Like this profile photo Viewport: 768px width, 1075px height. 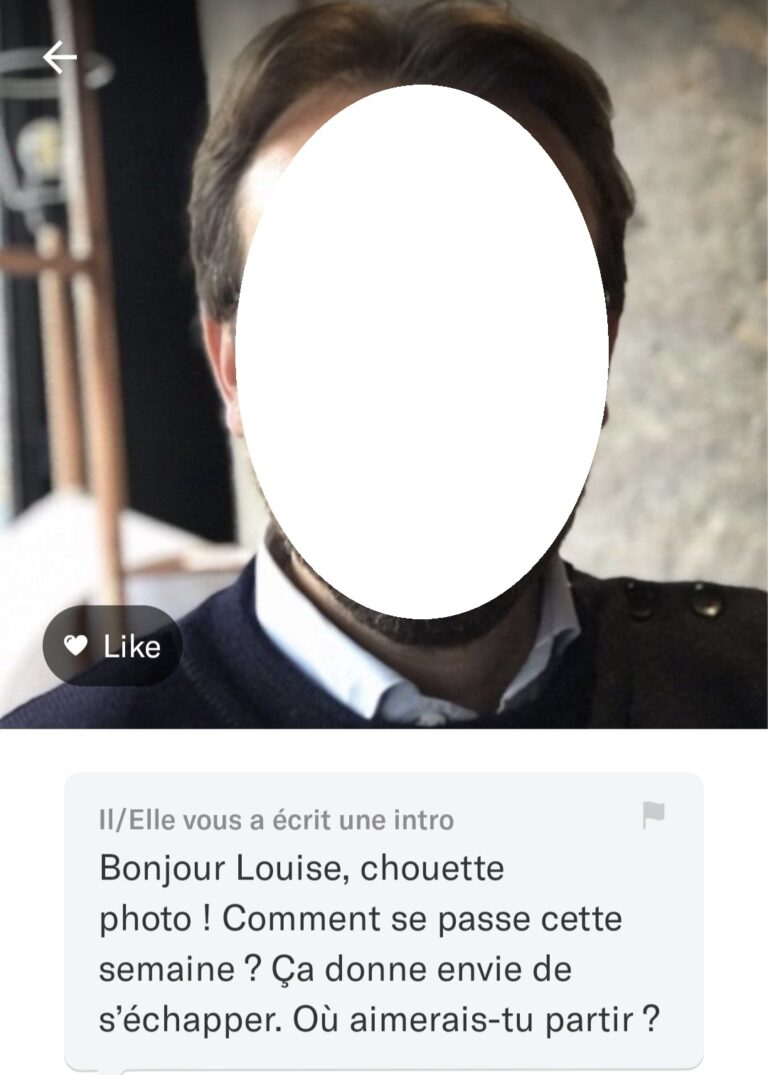(x=112, y=646)
